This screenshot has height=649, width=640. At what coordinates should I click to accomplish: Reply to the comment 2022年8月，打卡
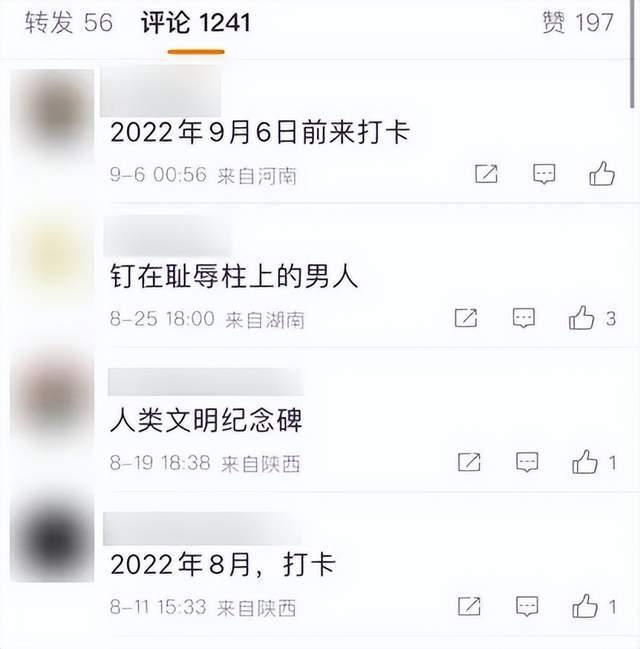[x=526, y=606]
